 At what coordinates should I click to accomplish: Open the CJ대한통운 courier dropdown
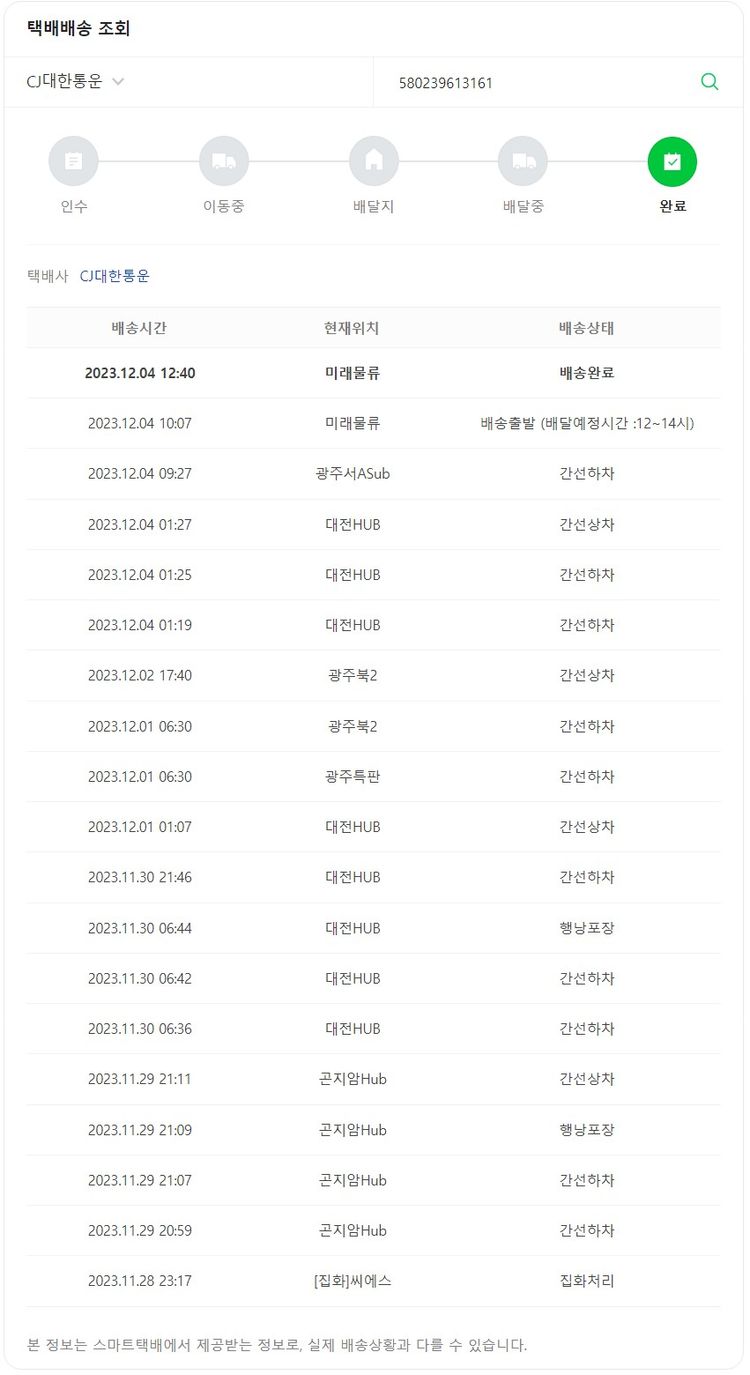coord(76,82)
